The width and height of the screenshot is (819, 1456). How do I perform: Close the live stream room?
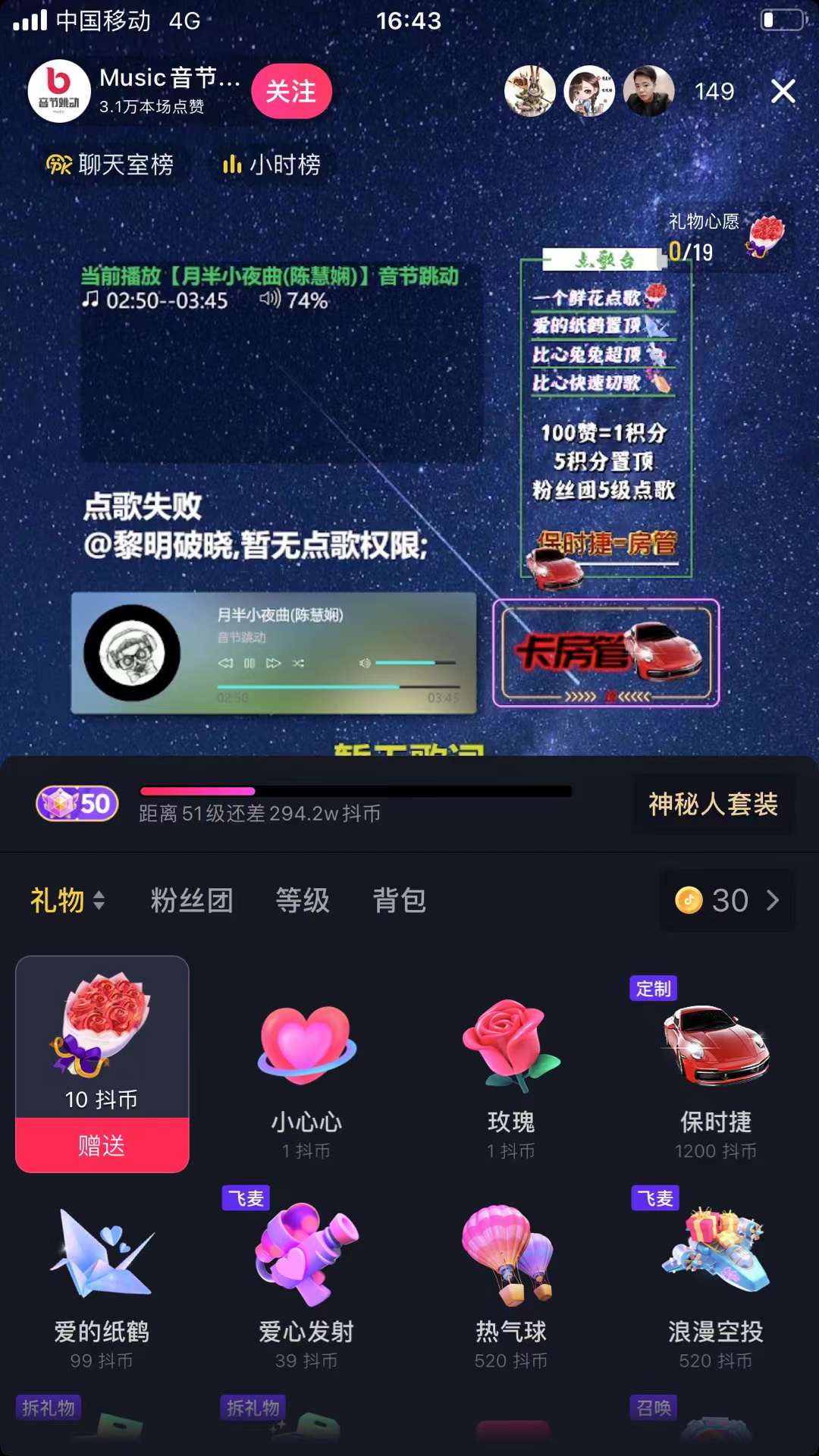pos(783,92)
